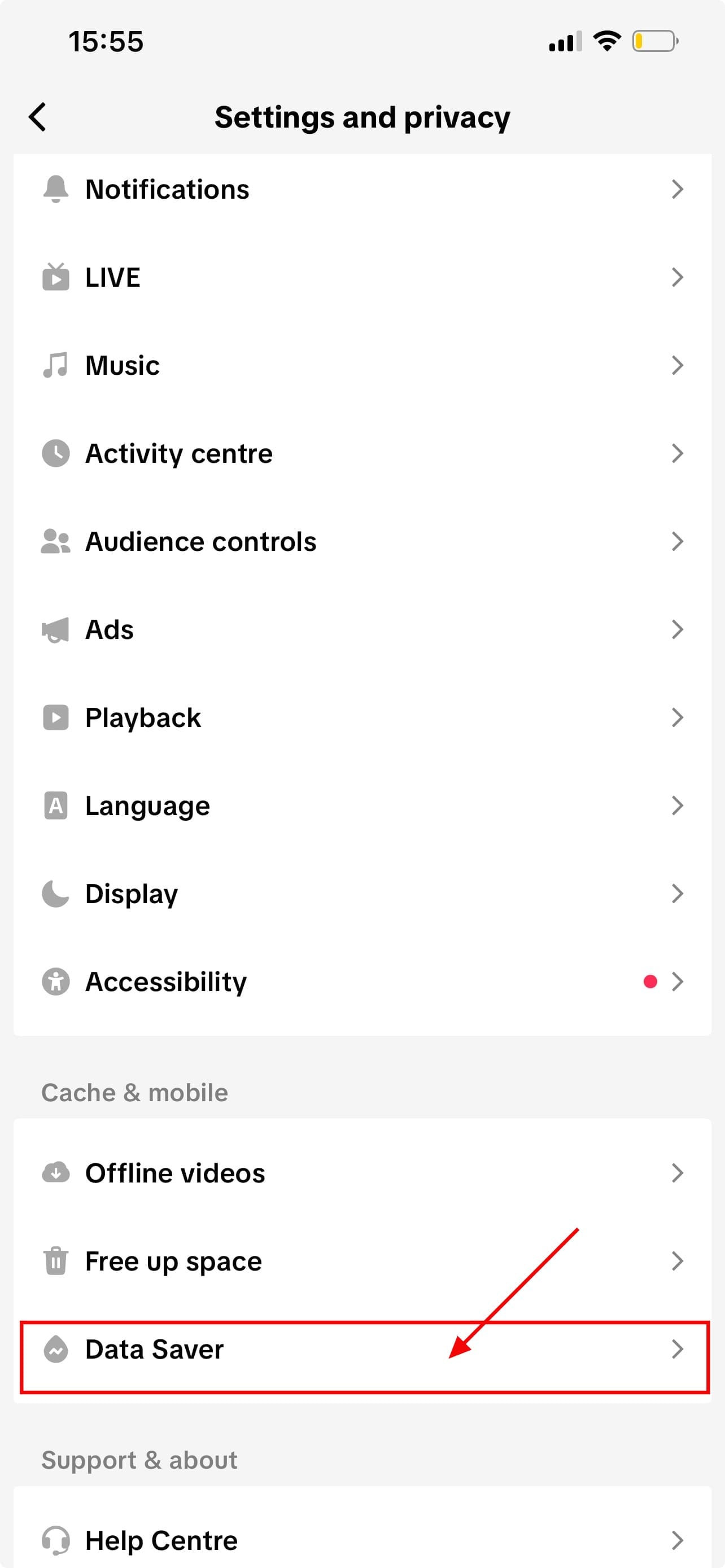Open the Help Centre
Viewport: 725px width, 1568px height.
[362, 1540]
